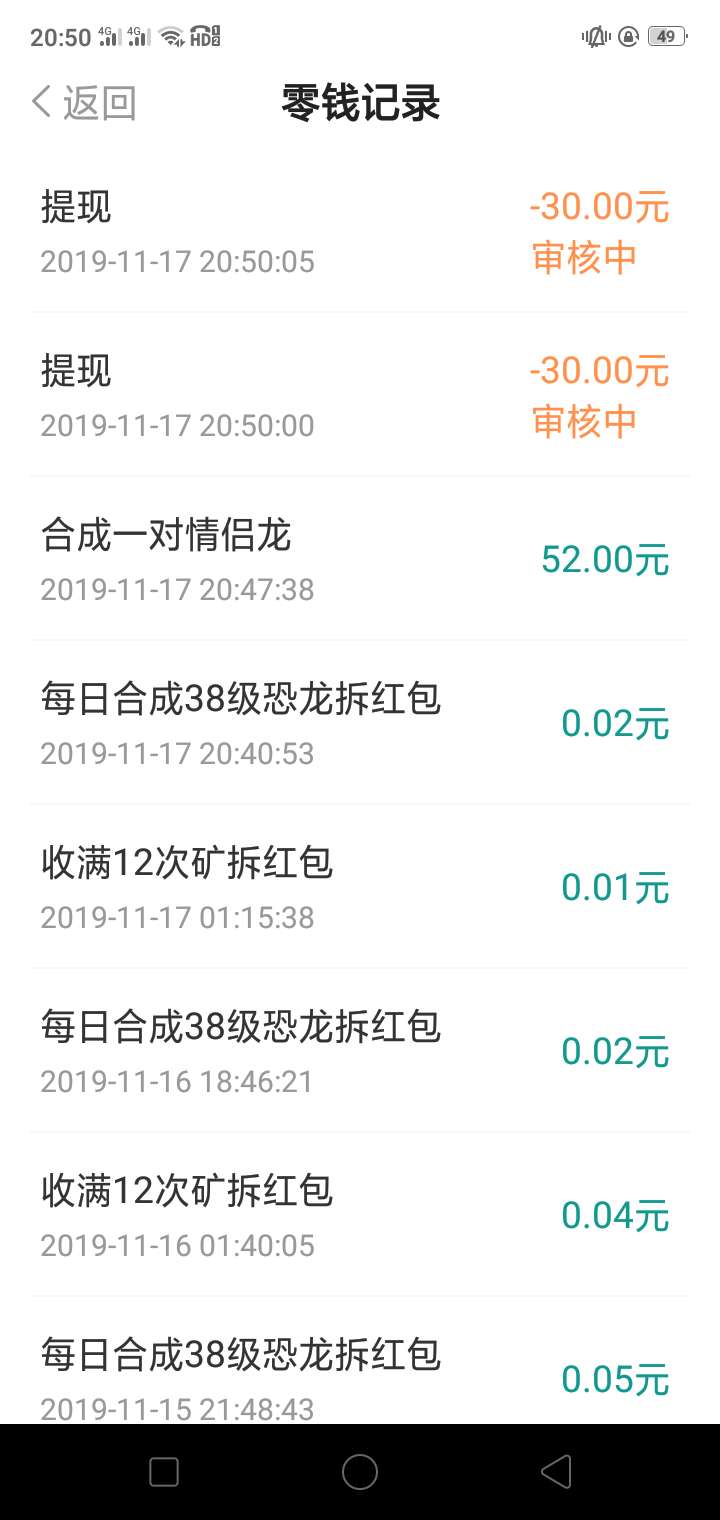Go back using the 返回 button
Screen dimensions: 720x1520
84,102
